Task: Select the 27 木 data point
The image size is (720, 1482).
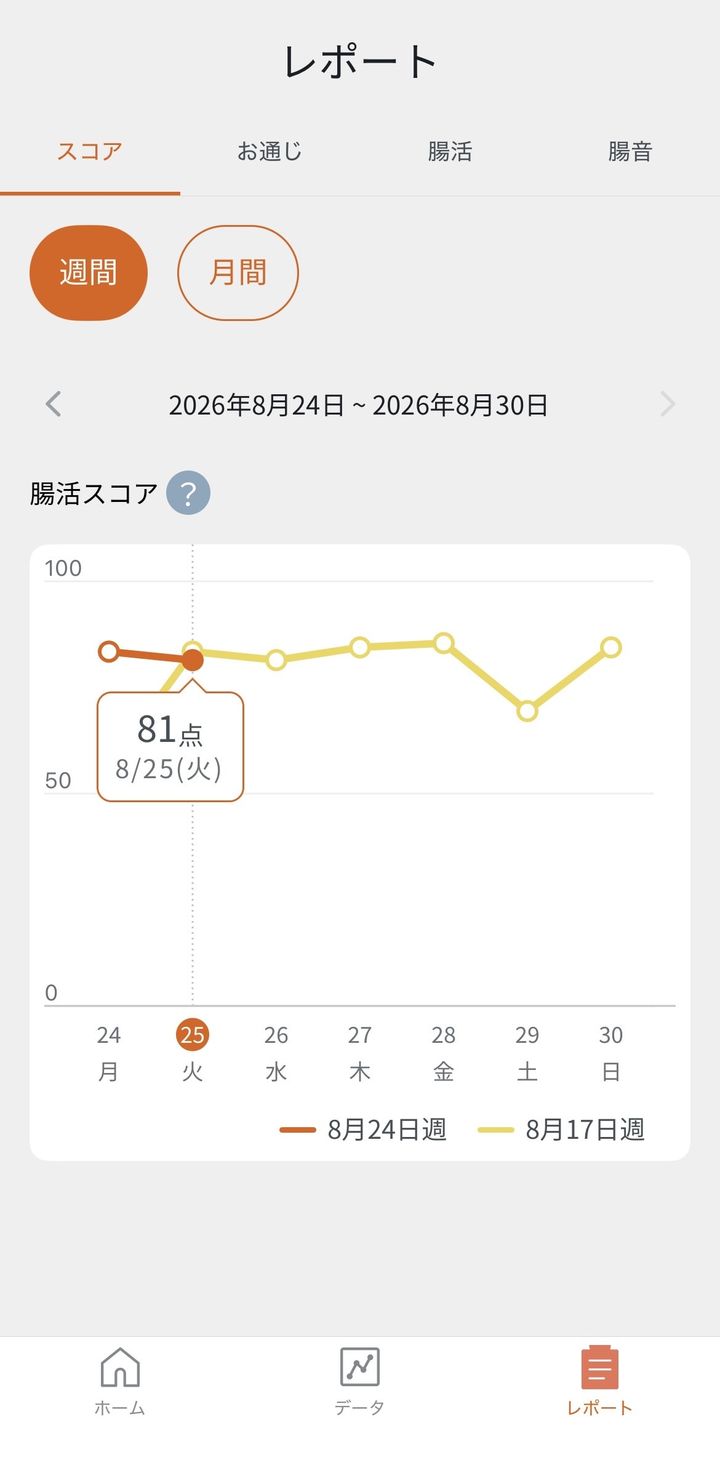Action: pyautogui.click(x=360, y=647)
